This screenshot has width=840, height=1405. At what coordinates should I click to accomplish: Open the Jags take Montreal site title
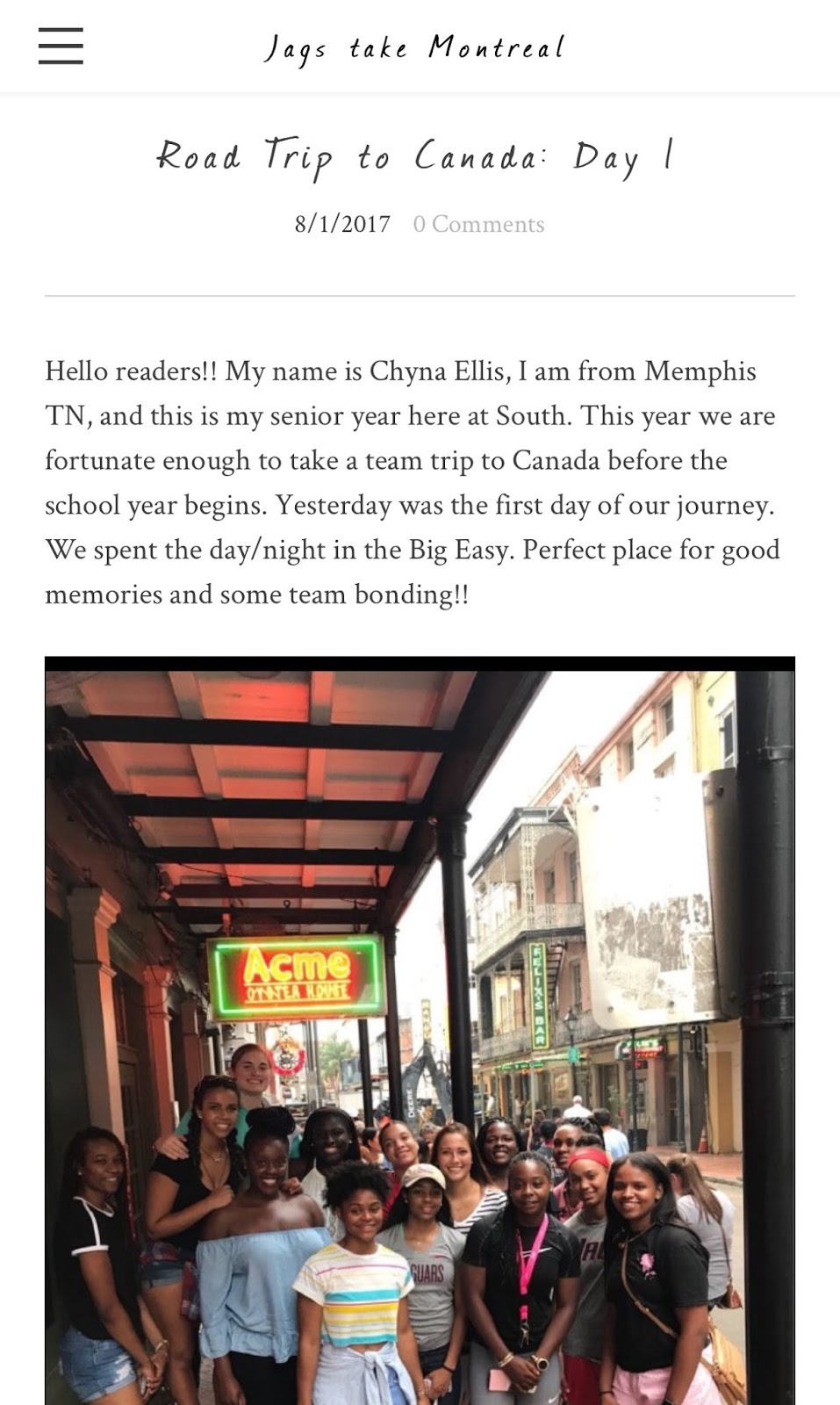tap(415, 47)
